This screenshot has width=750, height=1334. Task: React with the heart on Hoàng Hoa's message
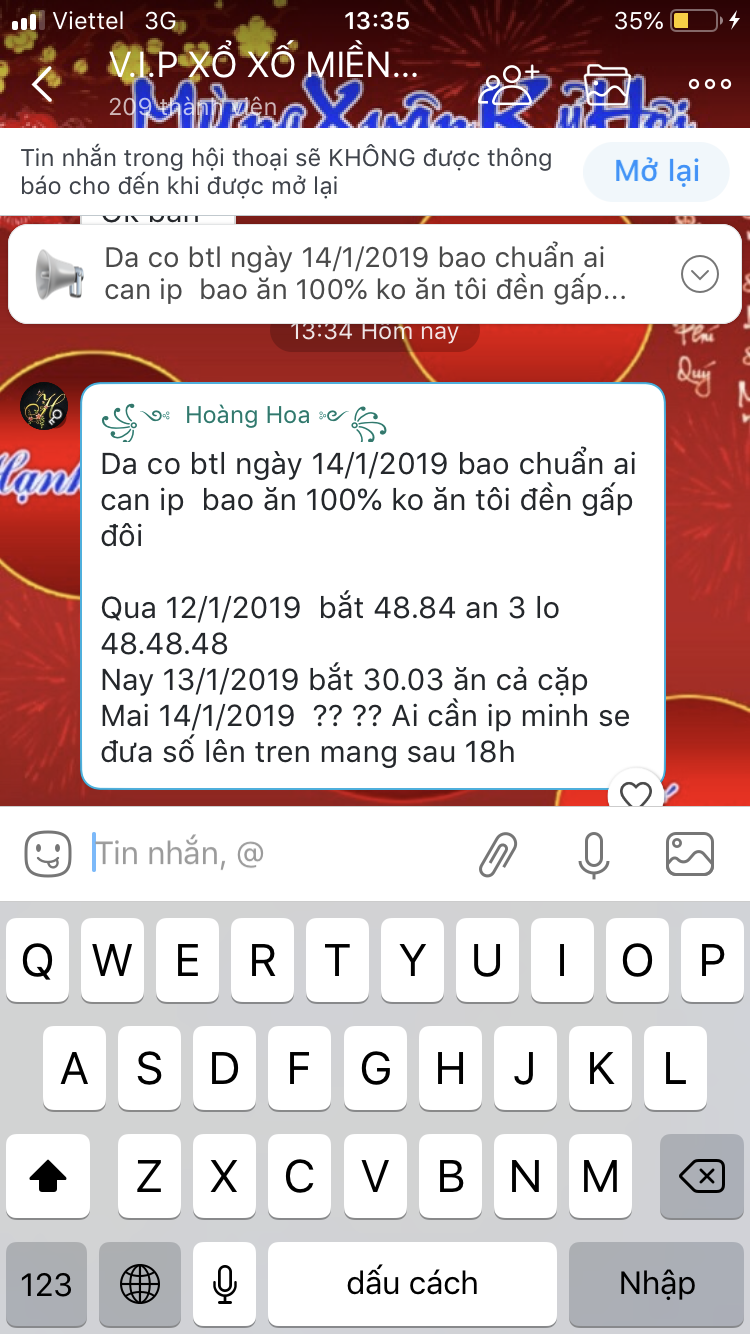click(636, 793)
